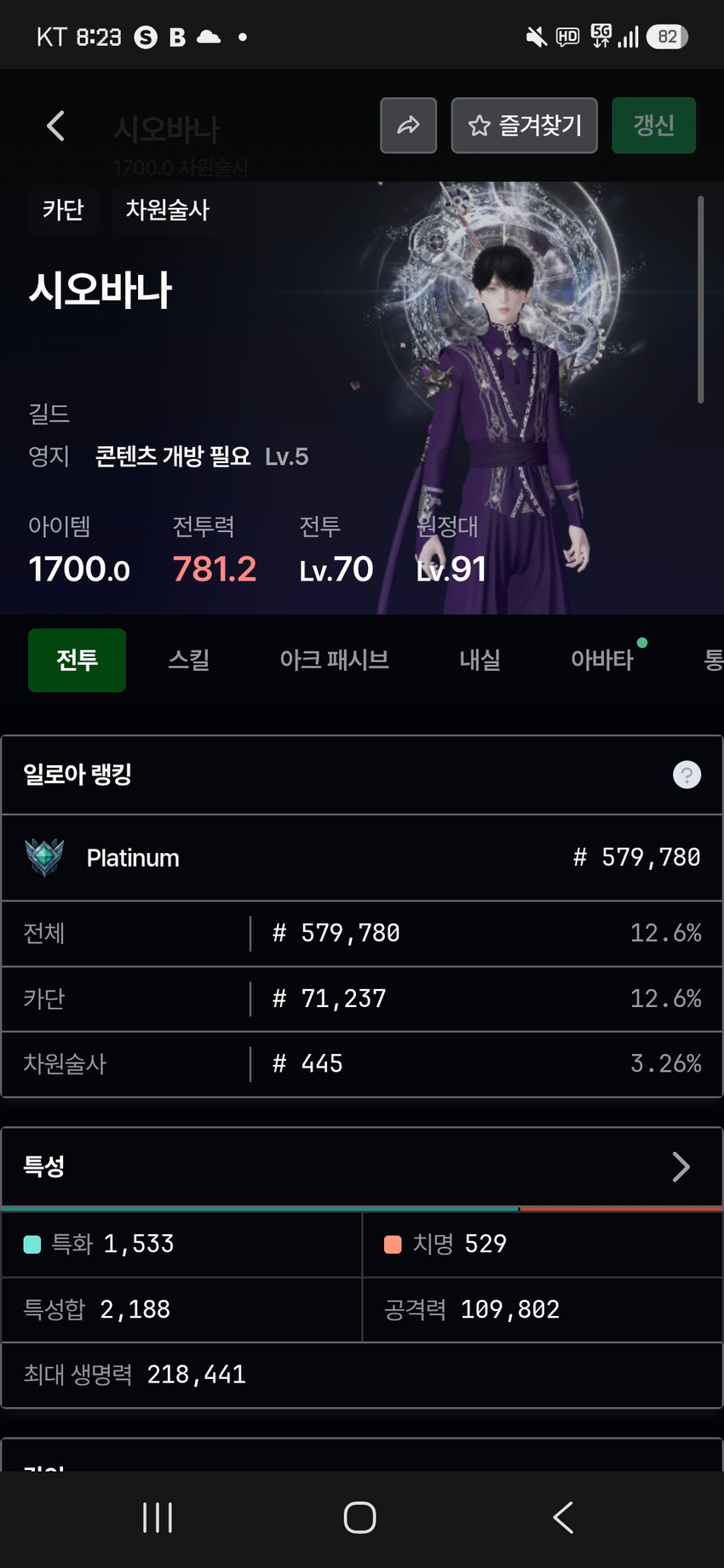Switch to the 스킬 tab

(x=189, y=660)
